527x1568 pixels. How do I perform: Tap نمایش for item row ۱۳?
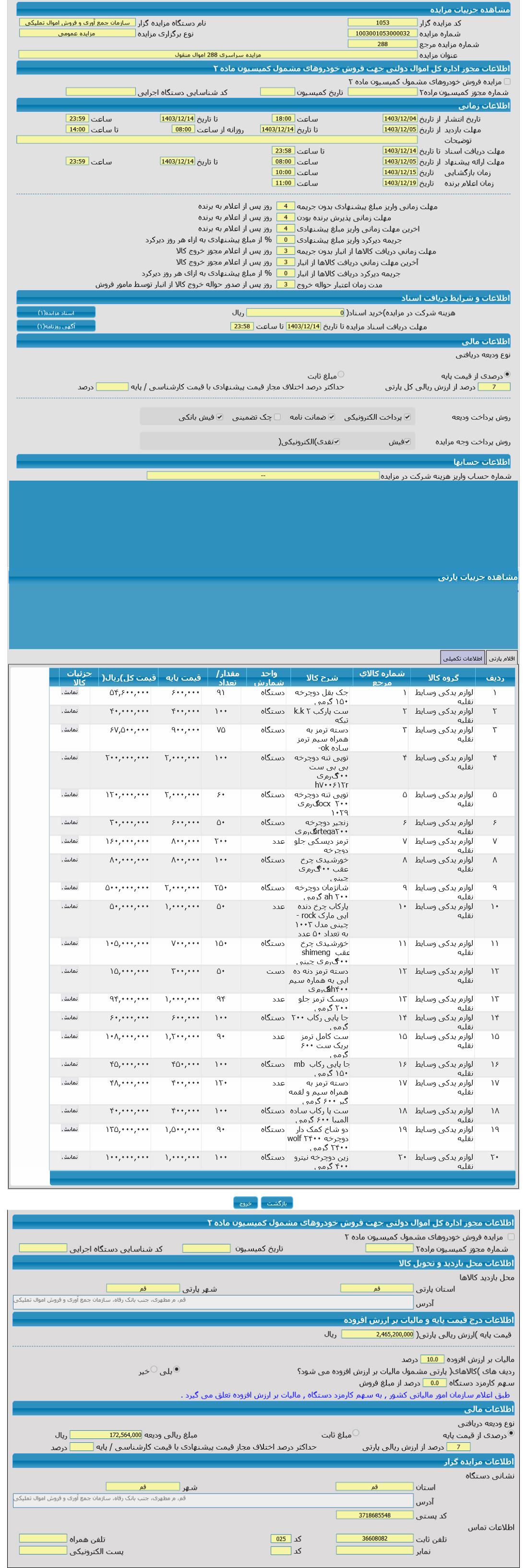pyautogui.click(x=70, y=998)
